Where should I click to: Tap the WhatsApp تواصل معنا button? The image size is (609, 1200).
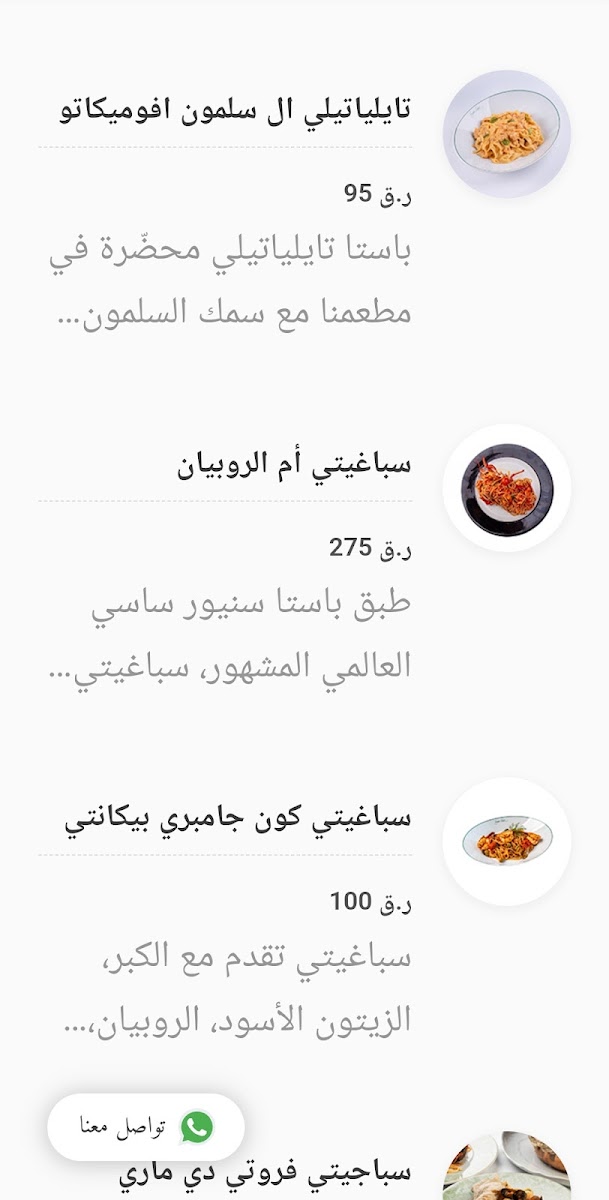tap(146, 1127)
